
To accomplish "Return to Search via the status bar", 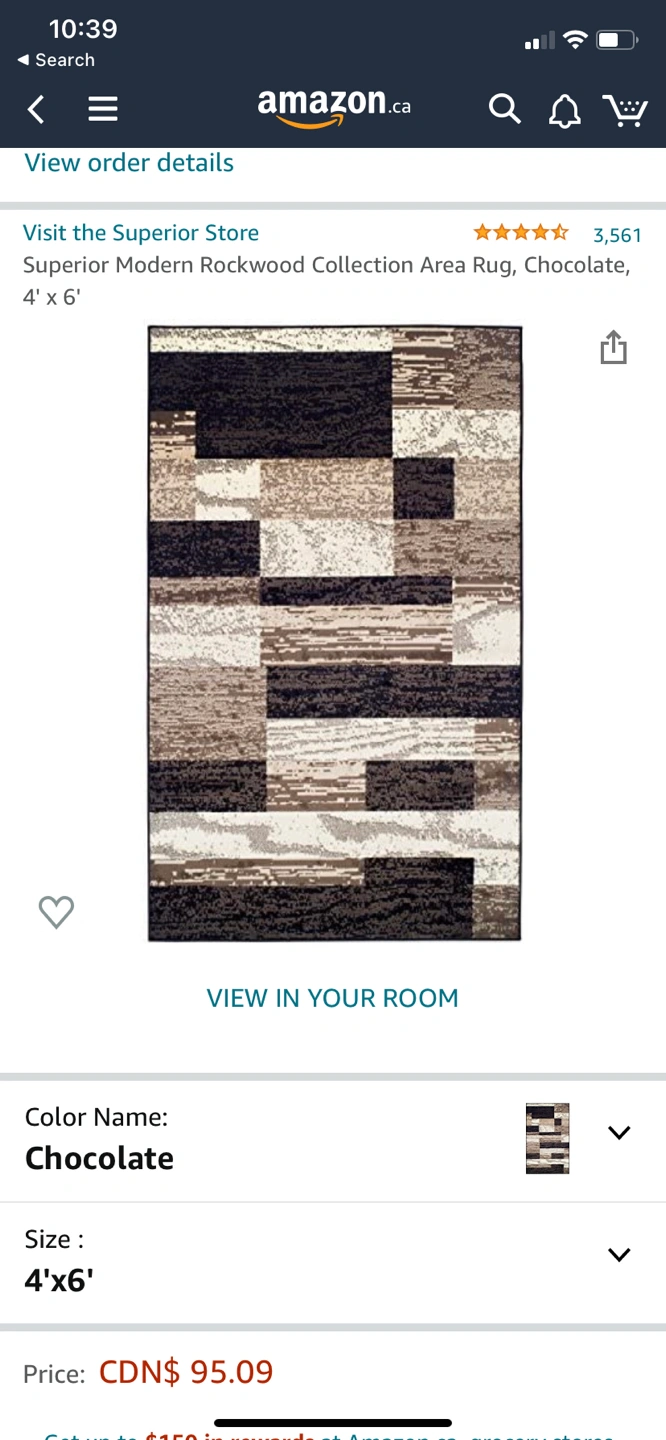I will point(56,60).
